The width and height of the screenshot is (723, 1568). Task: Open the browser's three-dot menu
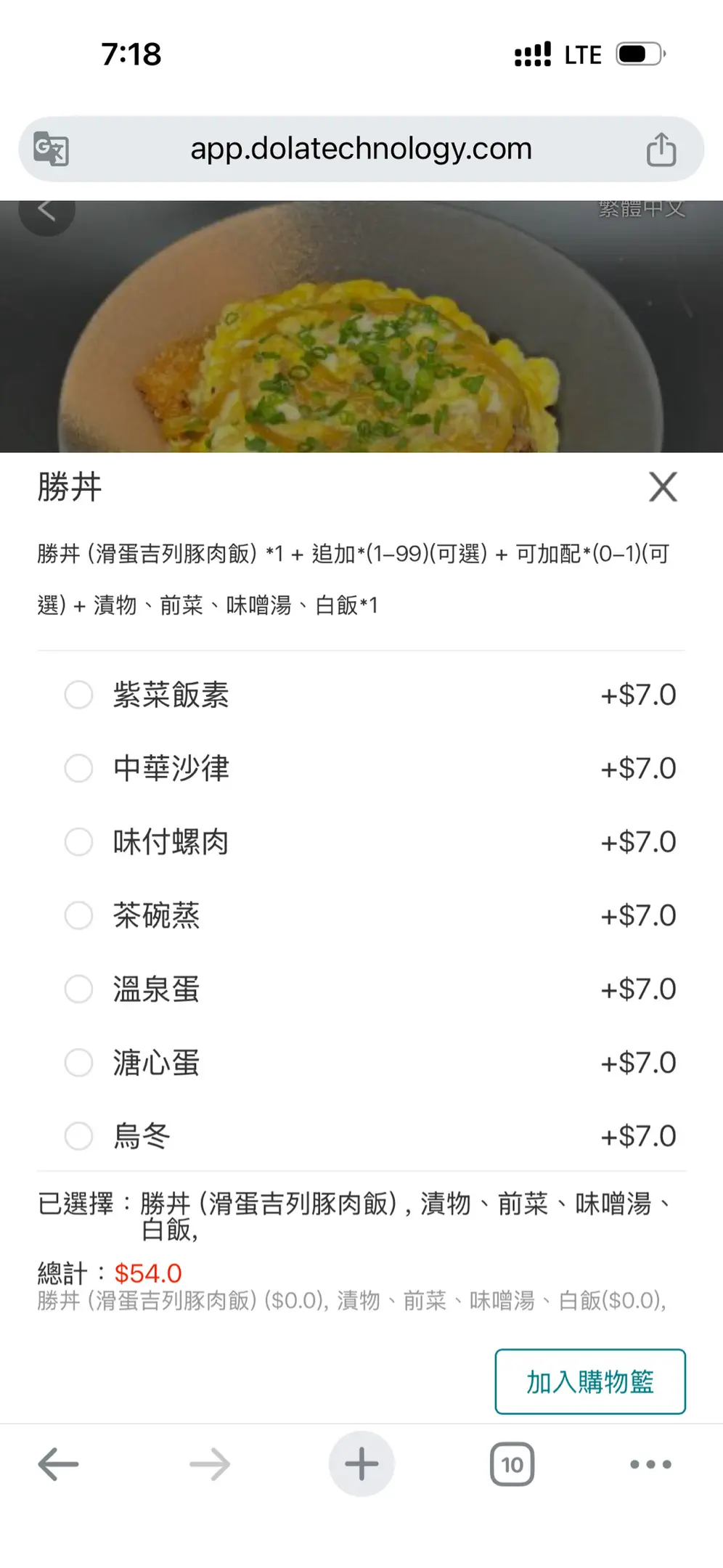point(650,1464)
